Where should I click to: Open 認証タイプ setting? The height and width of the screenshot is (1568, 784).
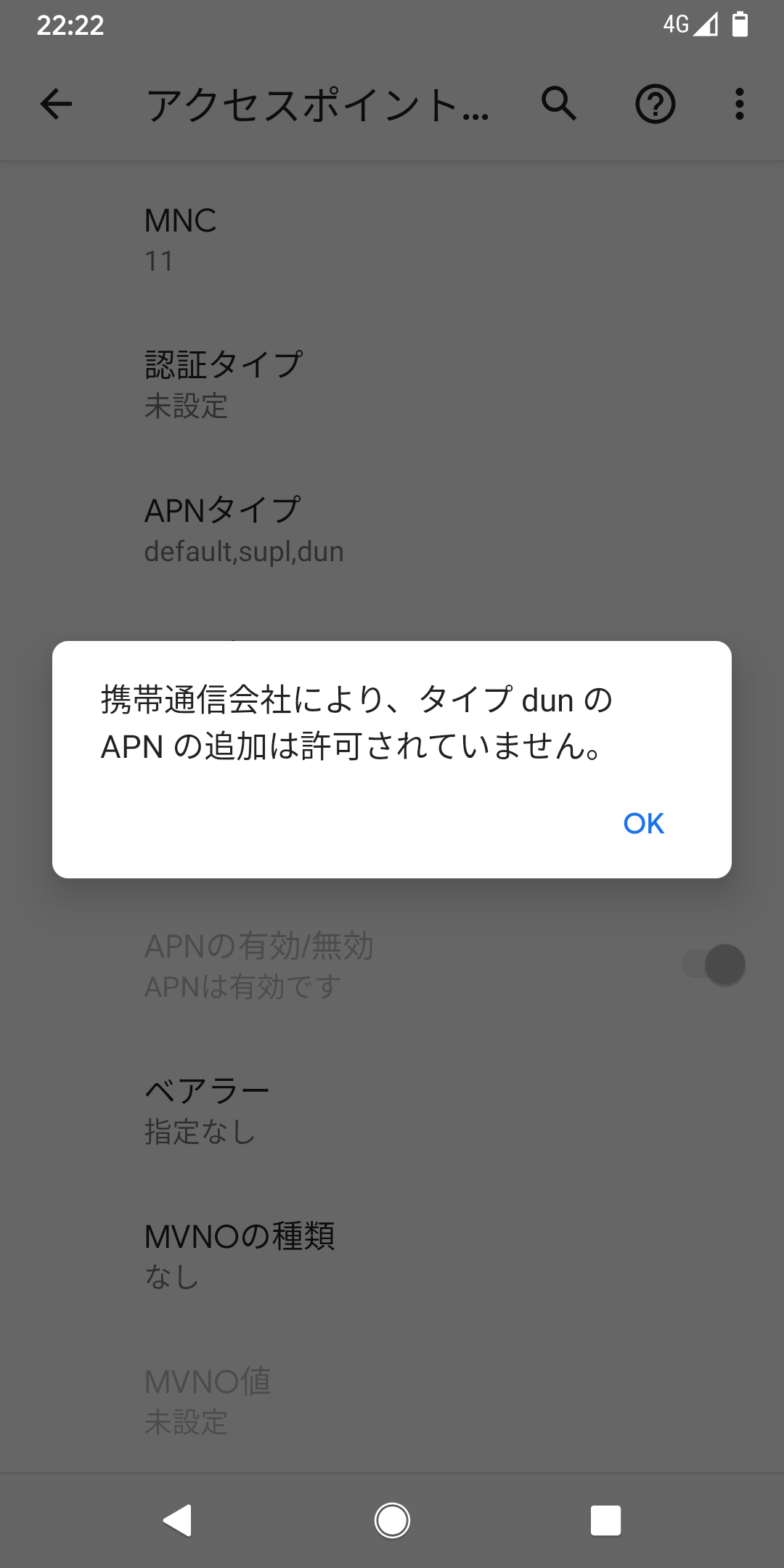click(x=392, y=385)
